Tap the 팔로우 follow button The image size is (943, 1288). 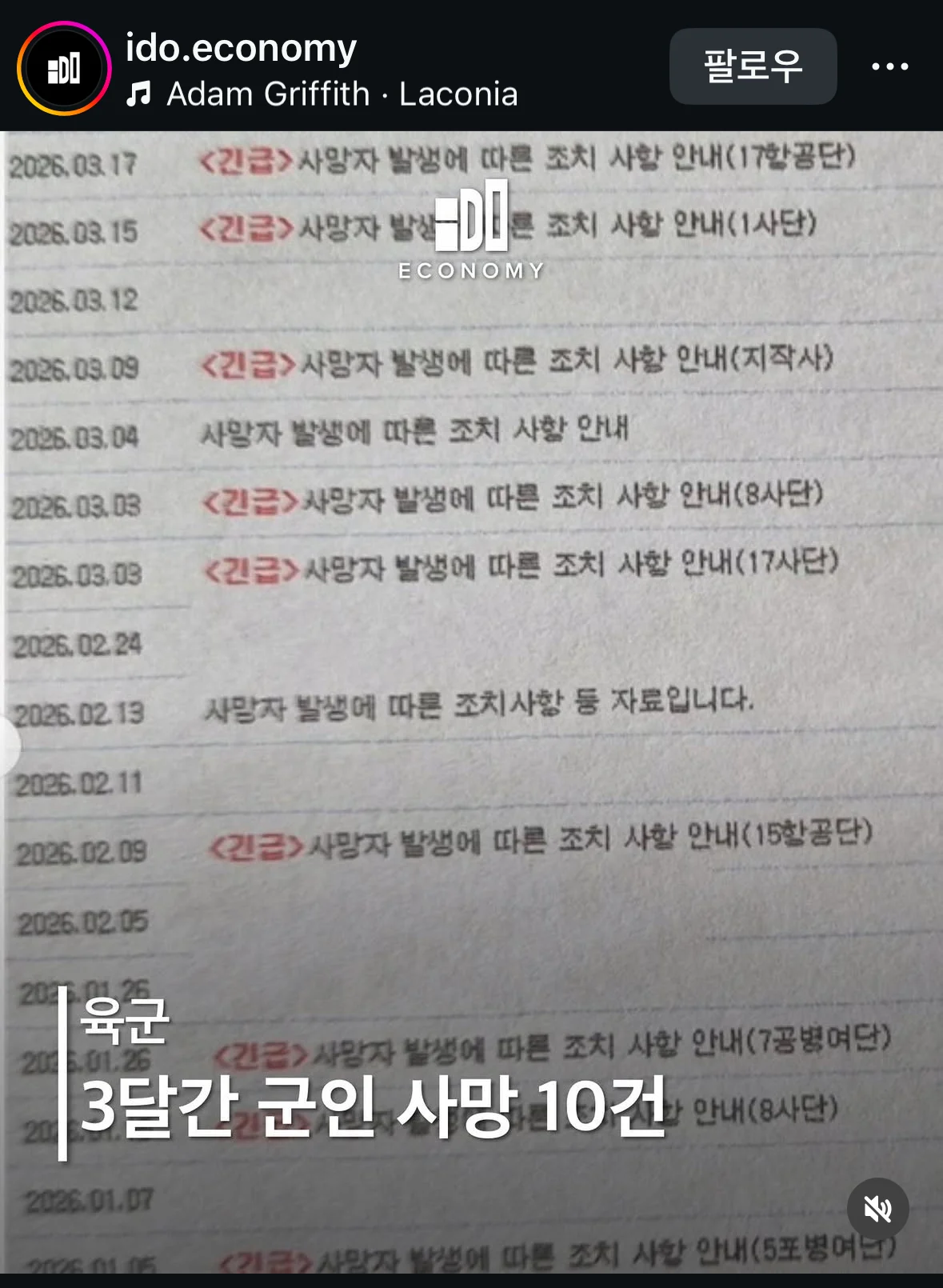(x=753, y=66)
